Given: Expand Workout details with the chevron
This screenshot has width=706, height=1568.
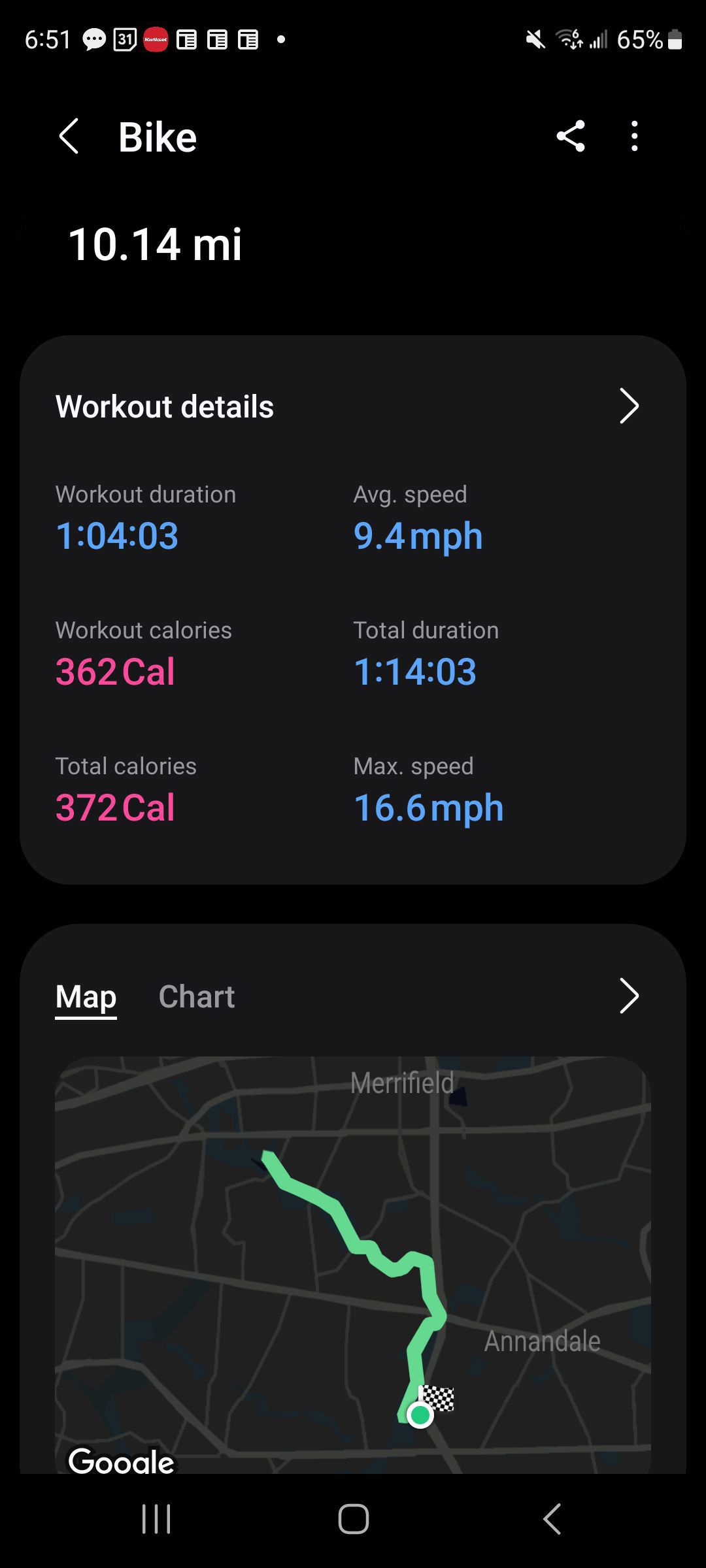Looking at the screenshot, I should [x=628, y=406].
